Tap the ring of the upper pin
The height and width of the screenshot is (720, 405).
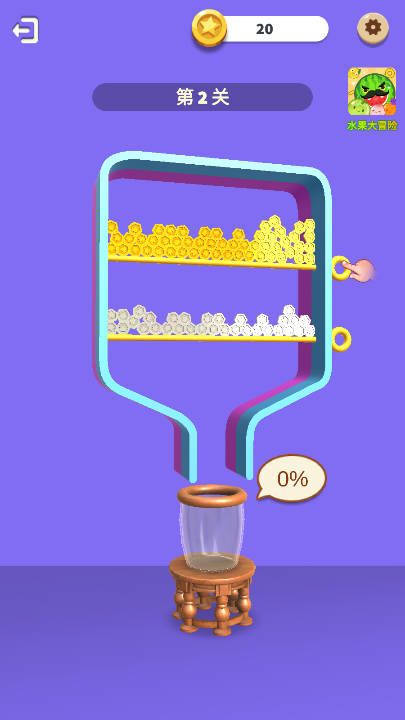tap(340, 268)
